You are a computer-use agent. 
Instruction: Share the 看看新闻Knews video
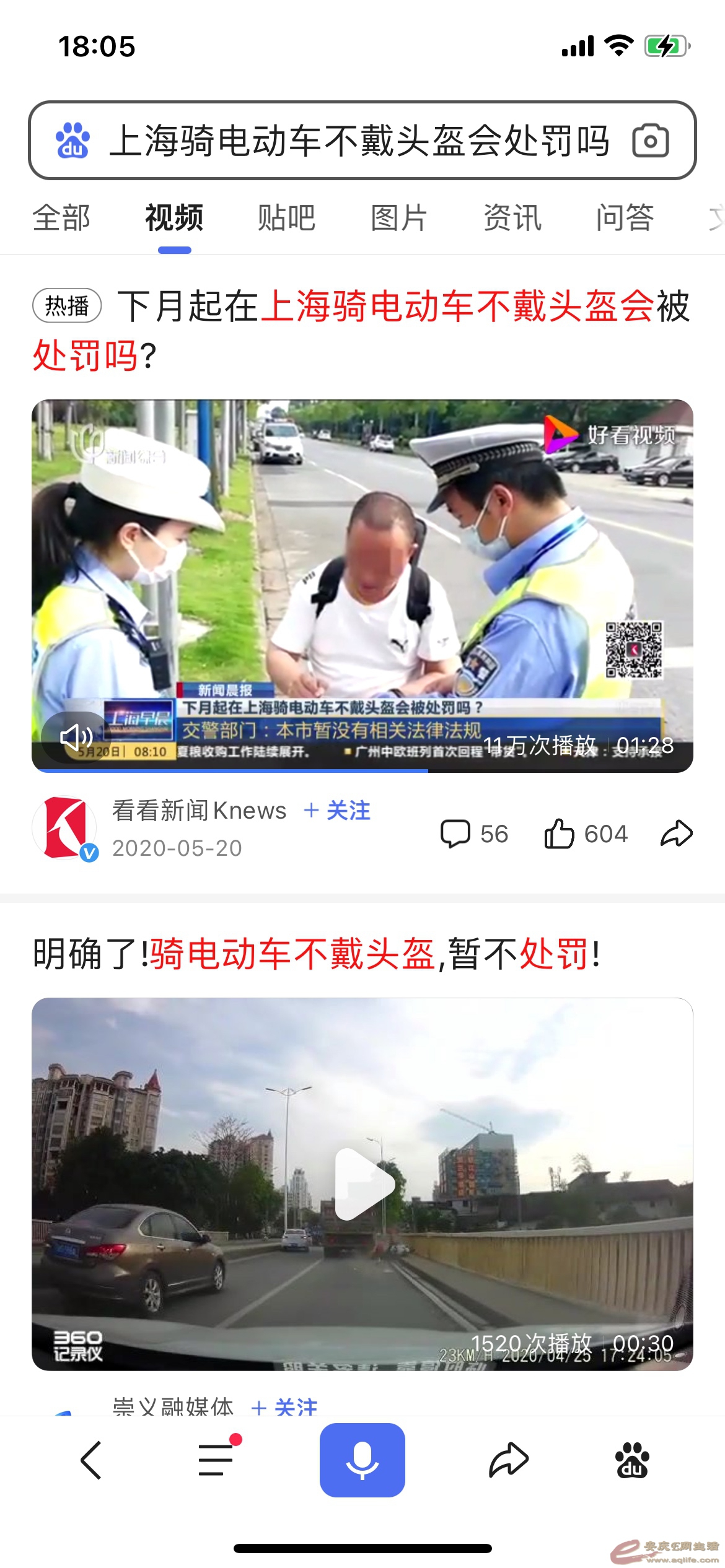pyautogui.click(x=676, y=834)
